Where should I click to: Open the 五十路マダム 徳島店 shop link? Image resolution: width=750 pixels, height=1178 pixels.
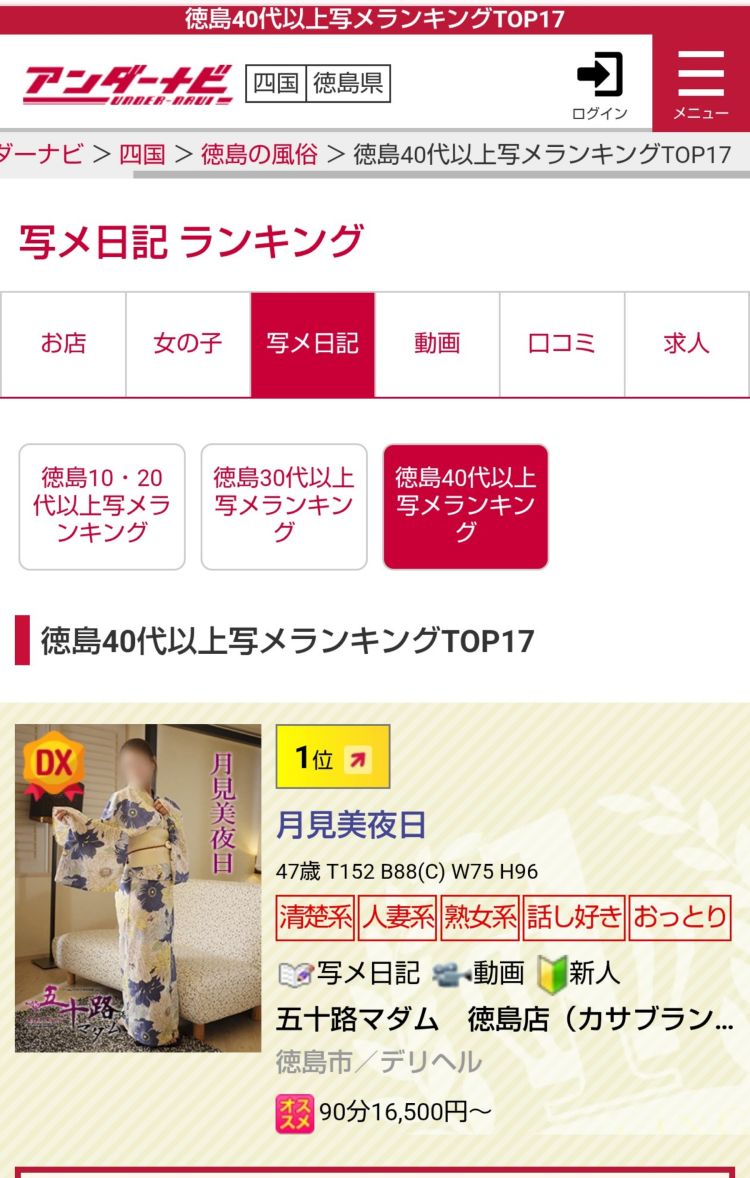(504, 1019)
